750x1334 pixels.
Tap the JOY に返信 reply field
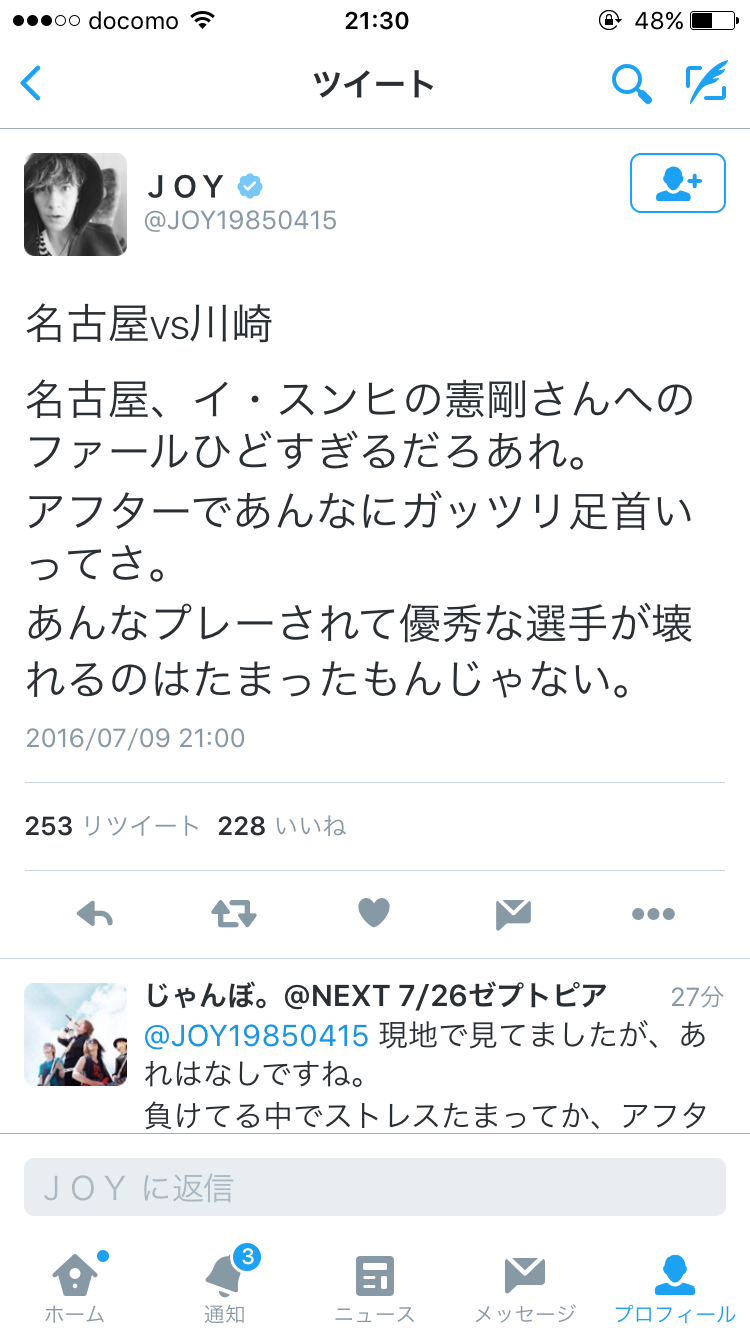click(374, 1187)
